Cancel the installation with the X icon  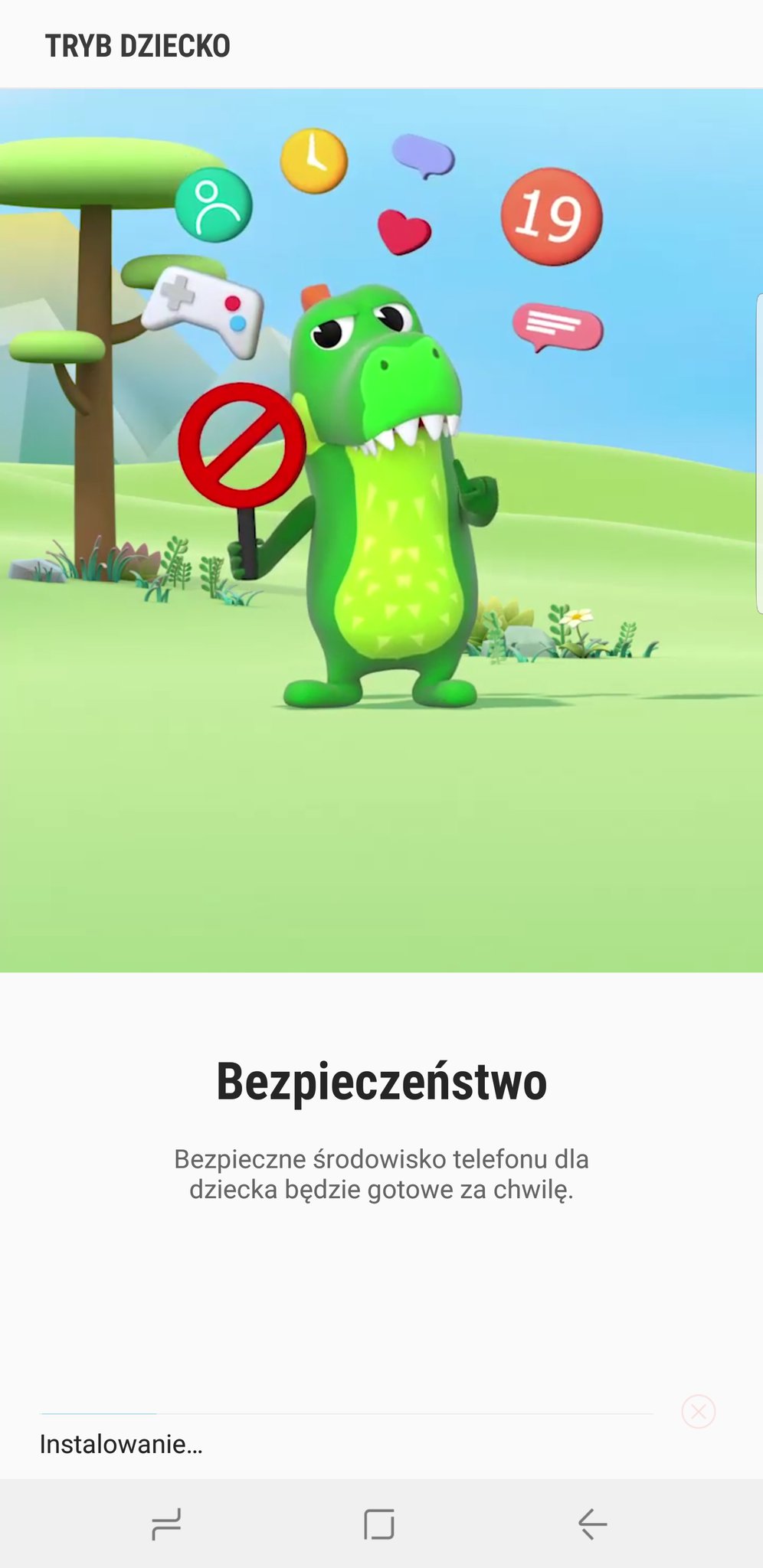click(698, 1411)
